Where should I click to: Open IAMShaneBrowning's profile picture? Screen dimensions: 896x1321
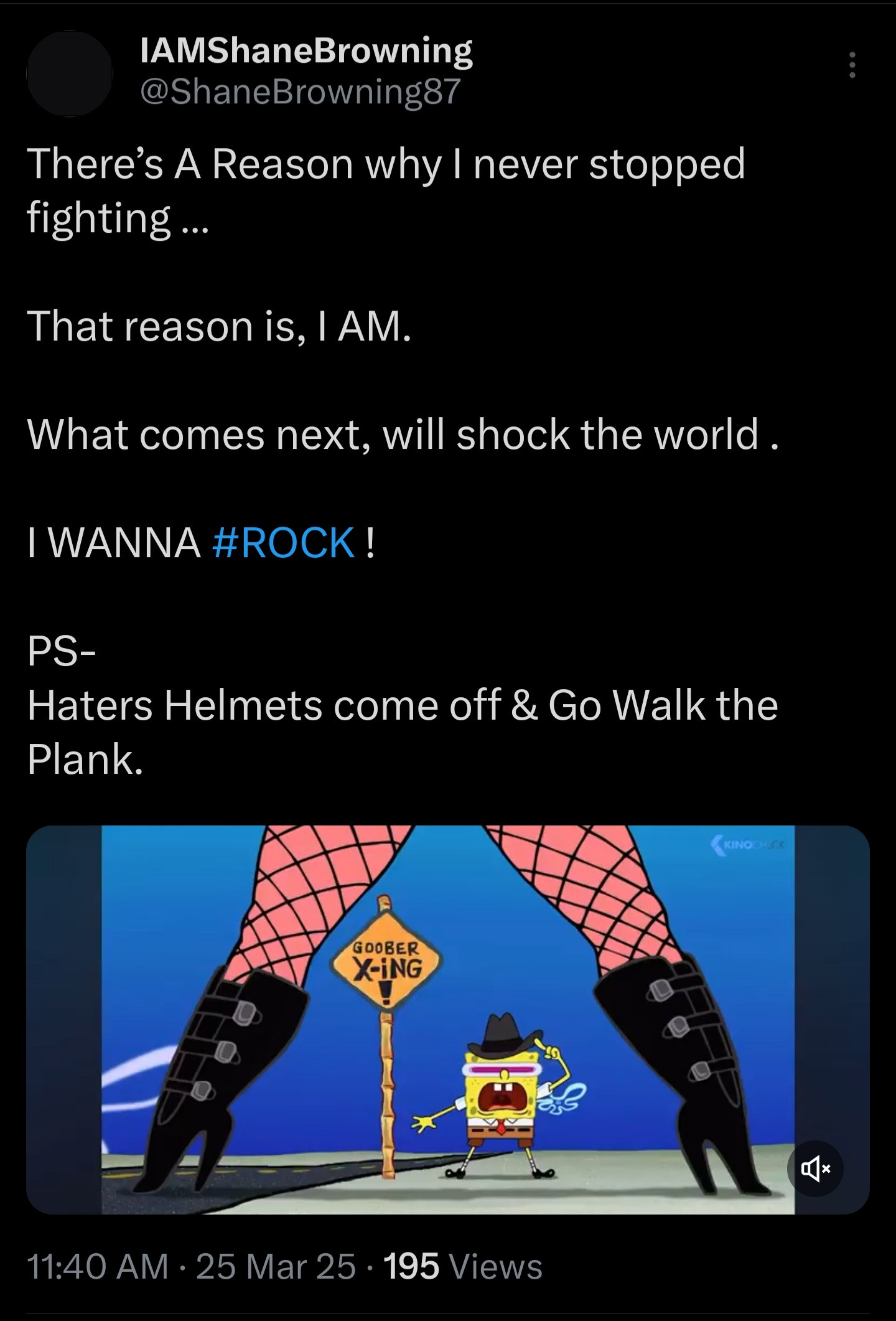coord(69,73)
